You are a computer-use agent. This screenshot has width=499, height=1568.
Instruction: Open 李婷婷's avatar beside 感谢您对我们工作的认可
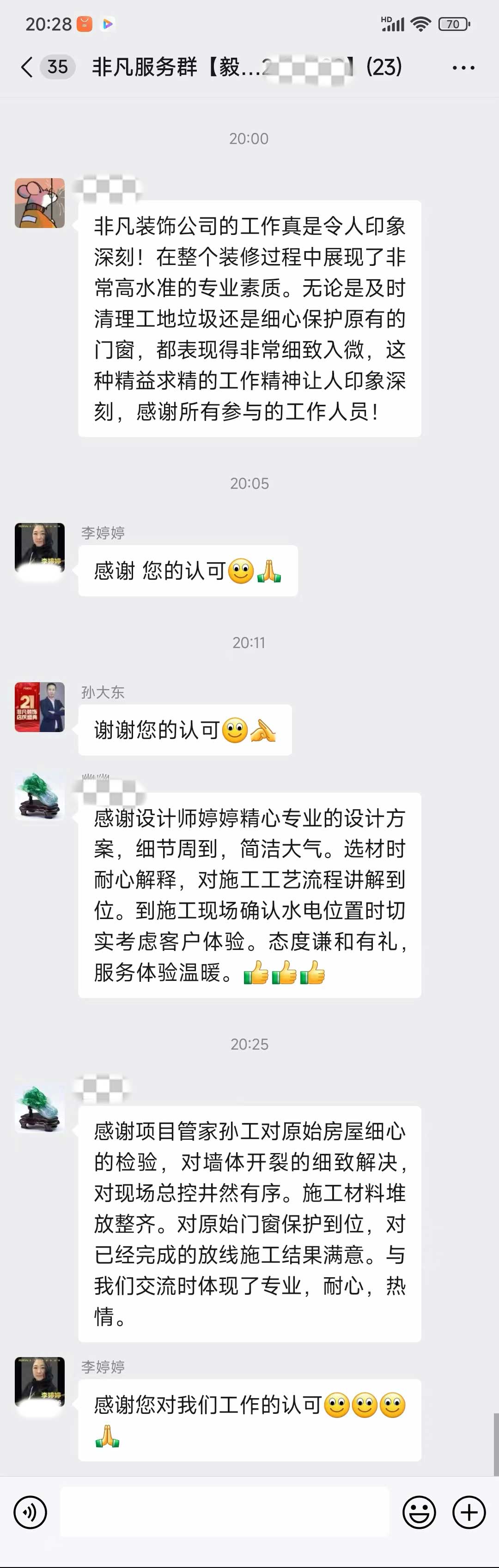pos(40,1381)
